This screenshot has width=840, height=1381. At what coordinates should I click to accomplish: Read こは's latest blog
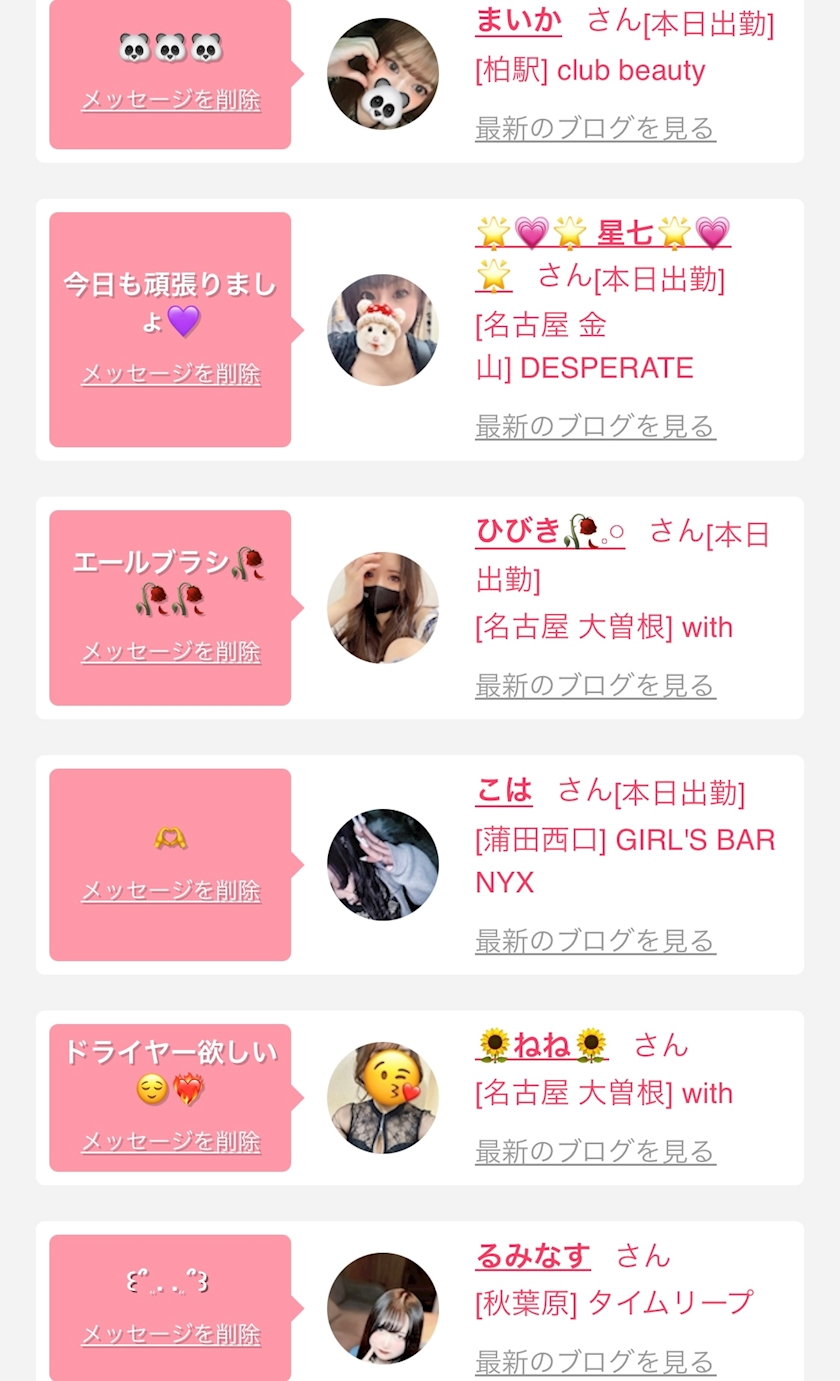click(x=595, y=940)
